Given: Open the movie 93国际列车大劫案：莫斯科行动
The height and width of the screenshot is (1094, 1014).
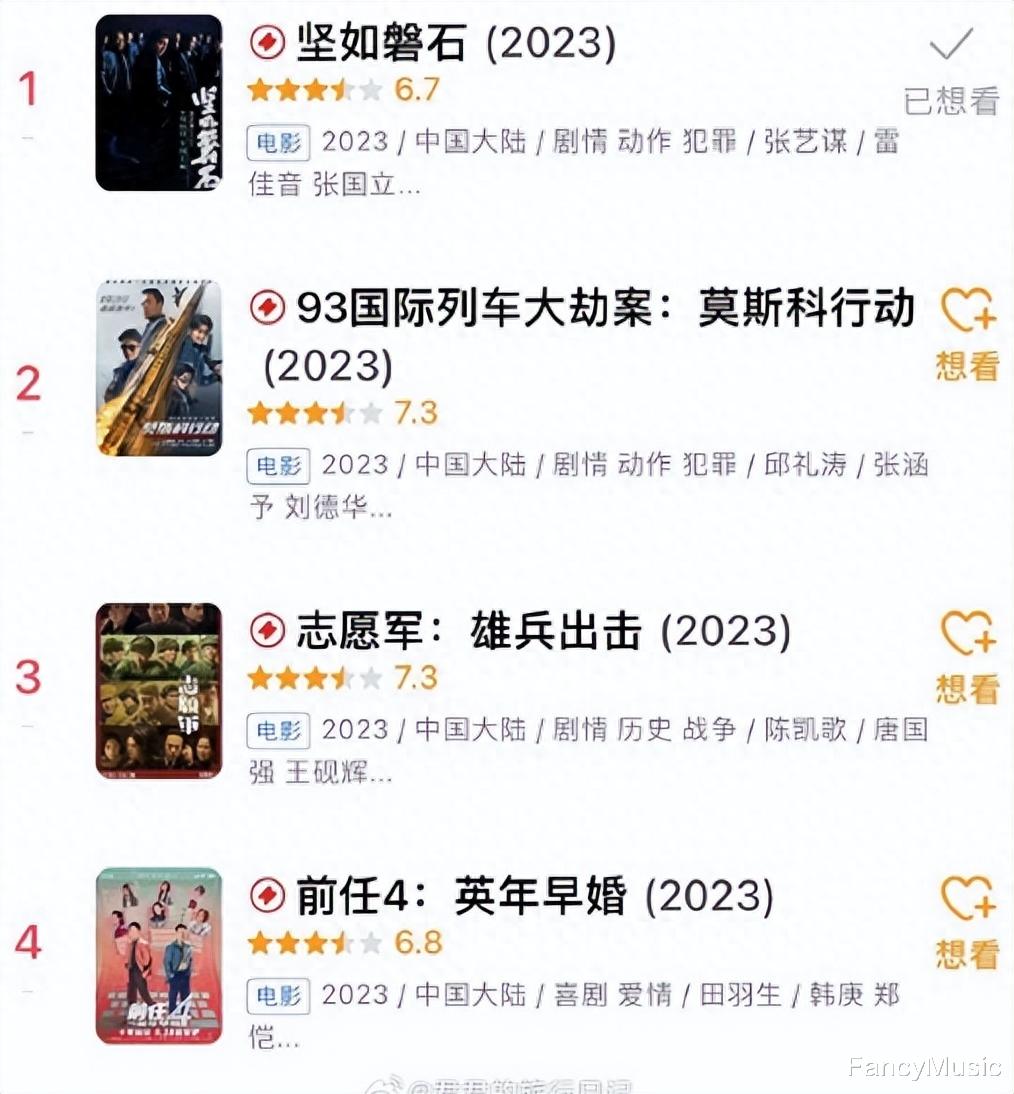Looking at the screenshot, I should [600, 308].
